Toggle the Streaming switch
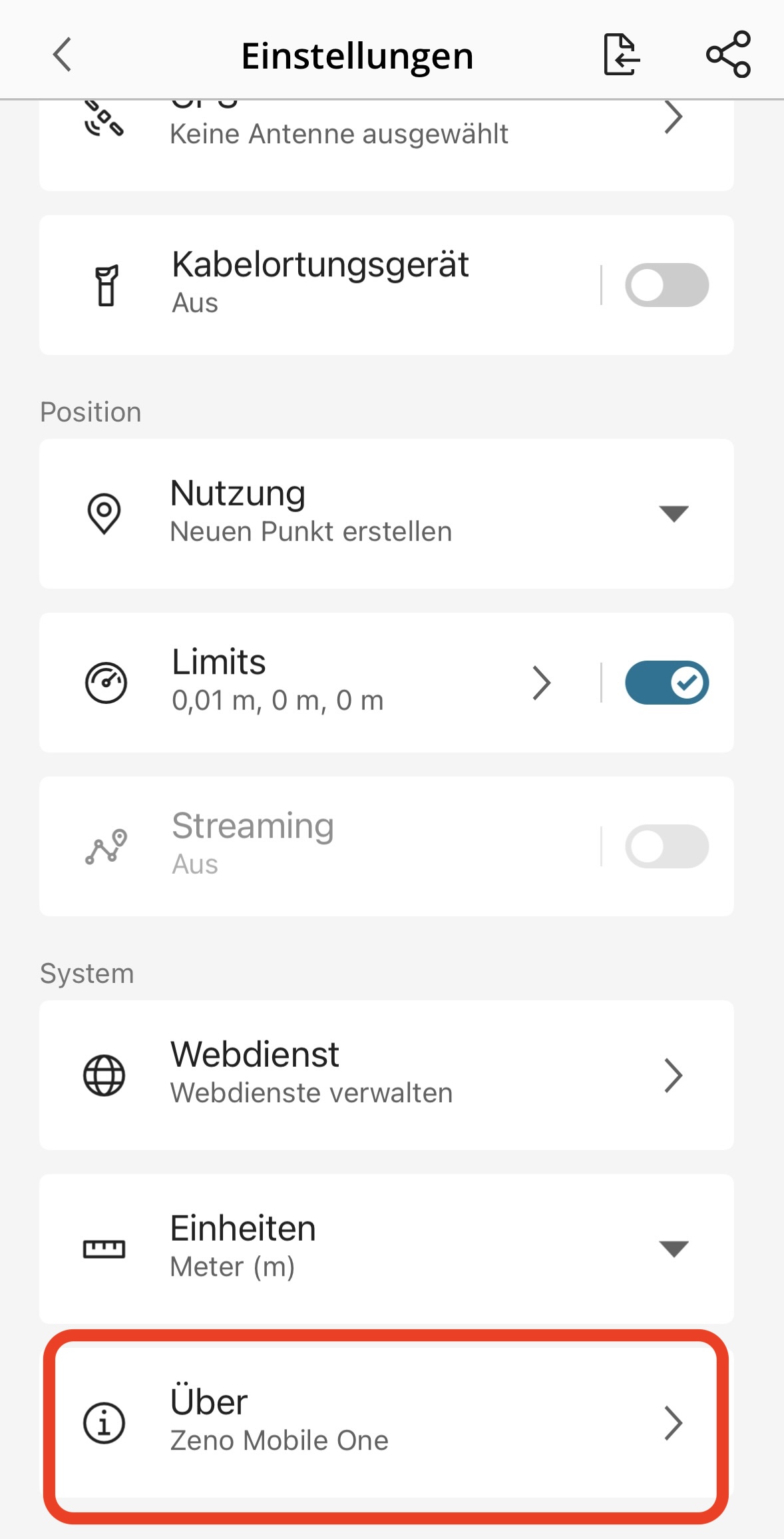Screen dimensions: 784x1539 [x=666, y=846]
